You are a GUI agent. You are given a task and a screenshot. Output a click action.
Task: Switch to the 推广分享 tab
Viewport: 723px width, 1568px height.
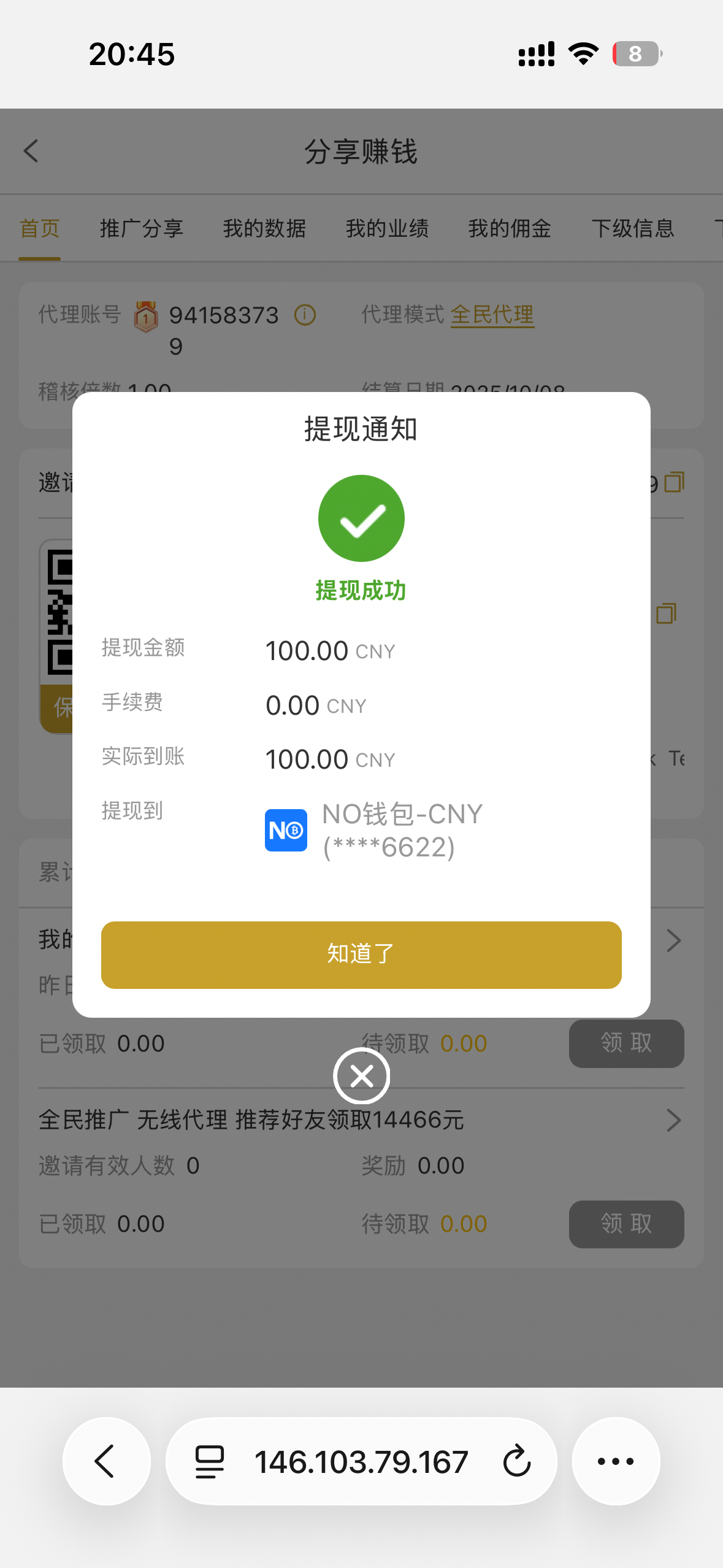click(142, 229)
